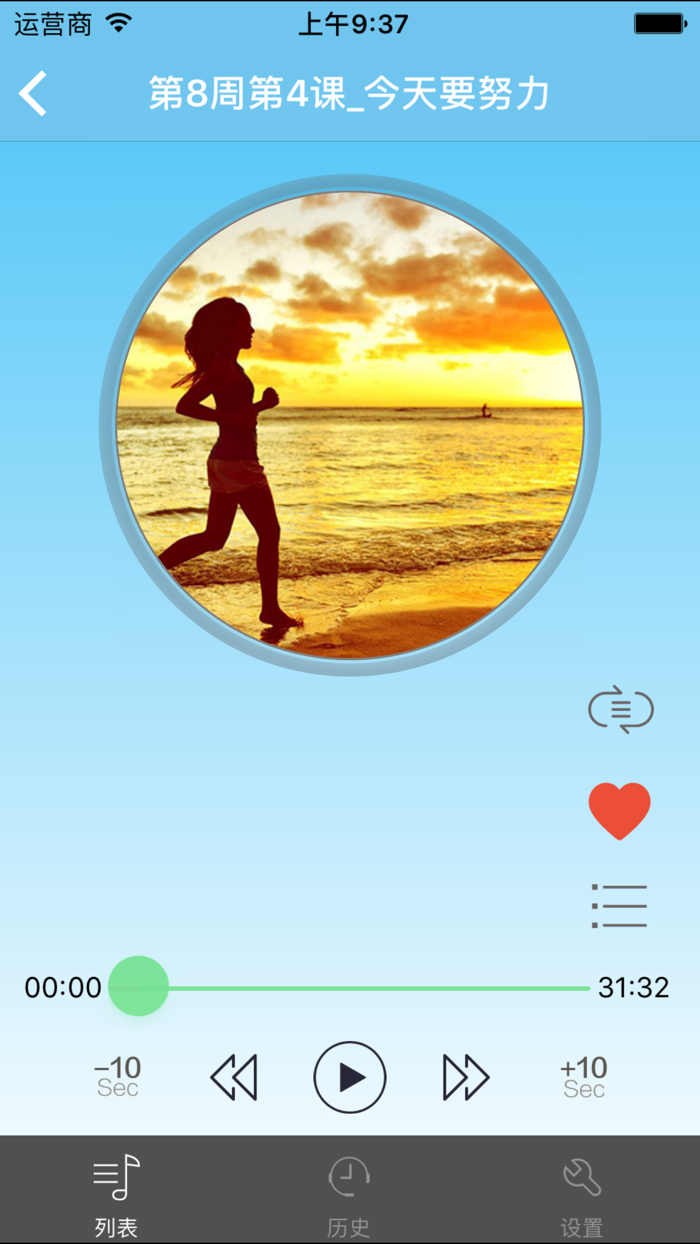The image size is (700, 1244).
Task: Open the playlist list icon
Action: (x=619, y=906)
